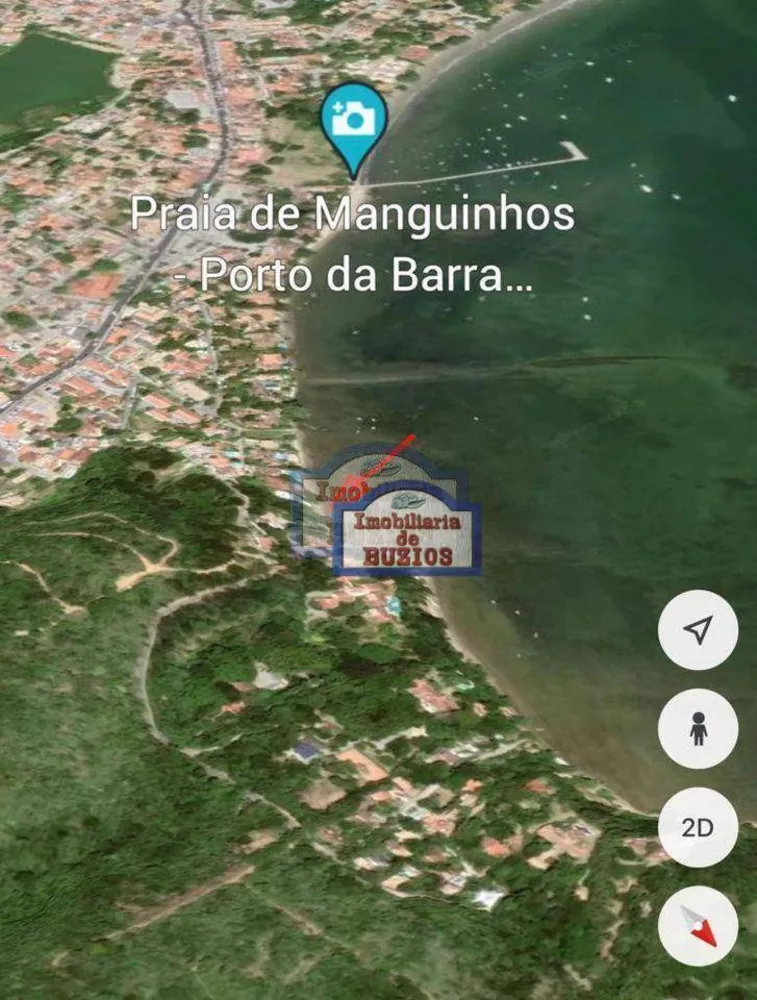Enter Street View with the pegman button
The height and width of the screenshot is (1000, 757).
tap(698, 729)
